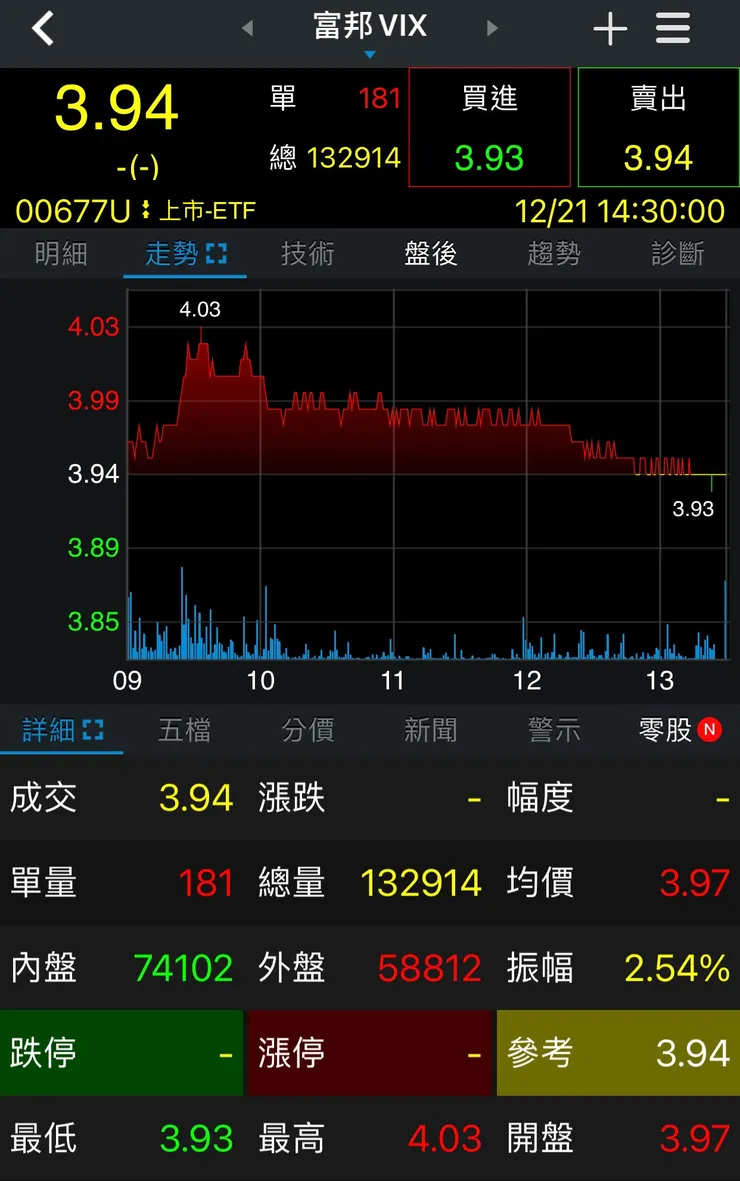Tap the 4.03 high marker on chart
740x1181 pixels.
click(200, 310)
